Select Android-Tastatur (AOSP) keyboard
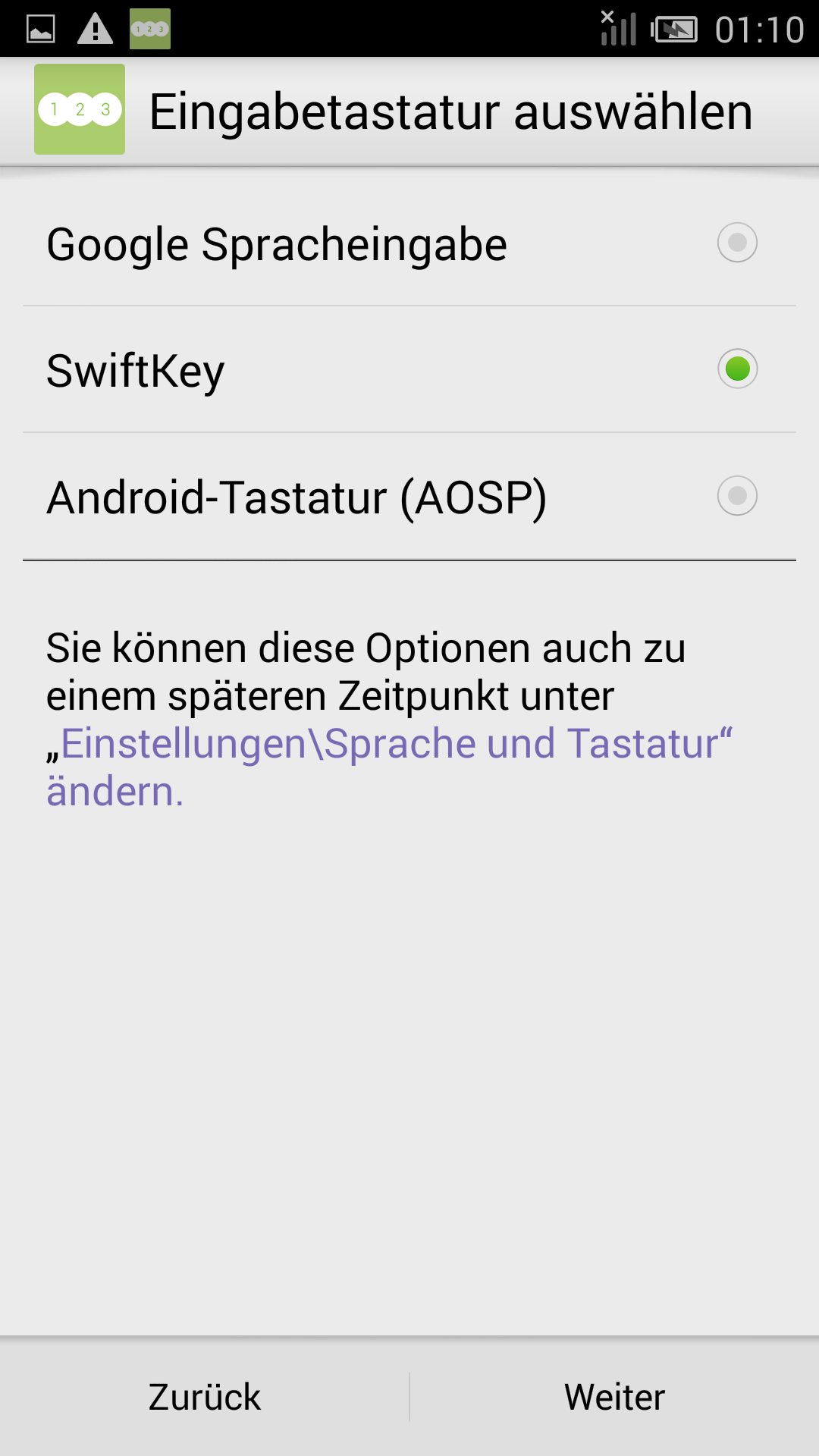The image size is (819, 1456). [409, 497]
